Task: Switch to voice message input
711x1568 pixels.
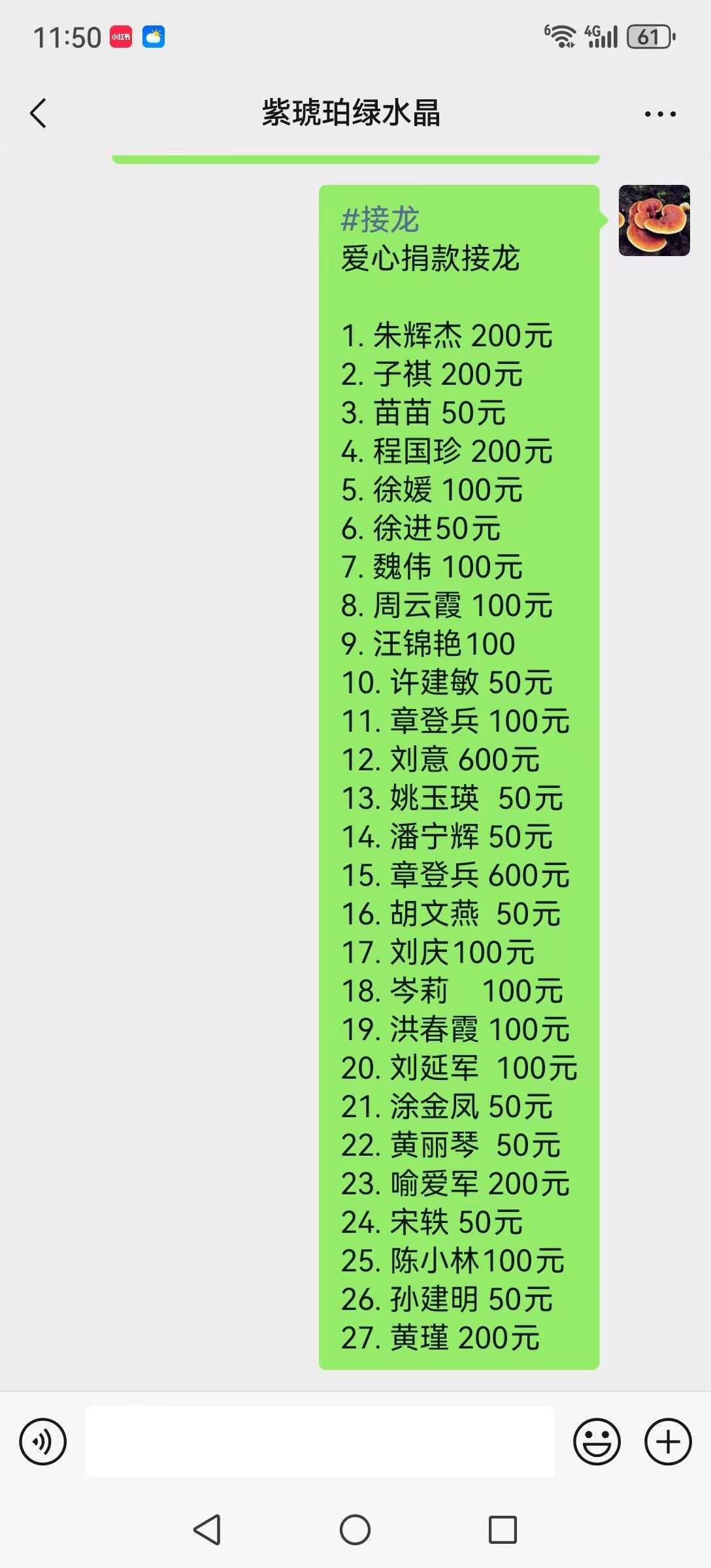Action: coord(43,1441)
